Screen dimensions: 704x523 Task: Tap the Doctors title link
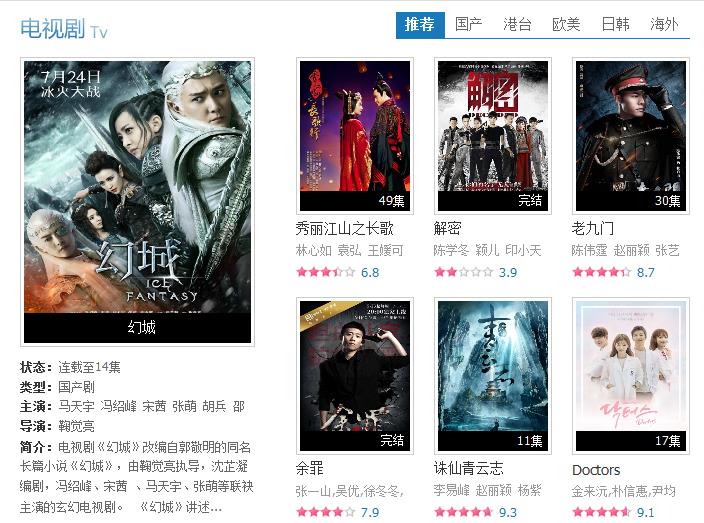tap(596, 470)
